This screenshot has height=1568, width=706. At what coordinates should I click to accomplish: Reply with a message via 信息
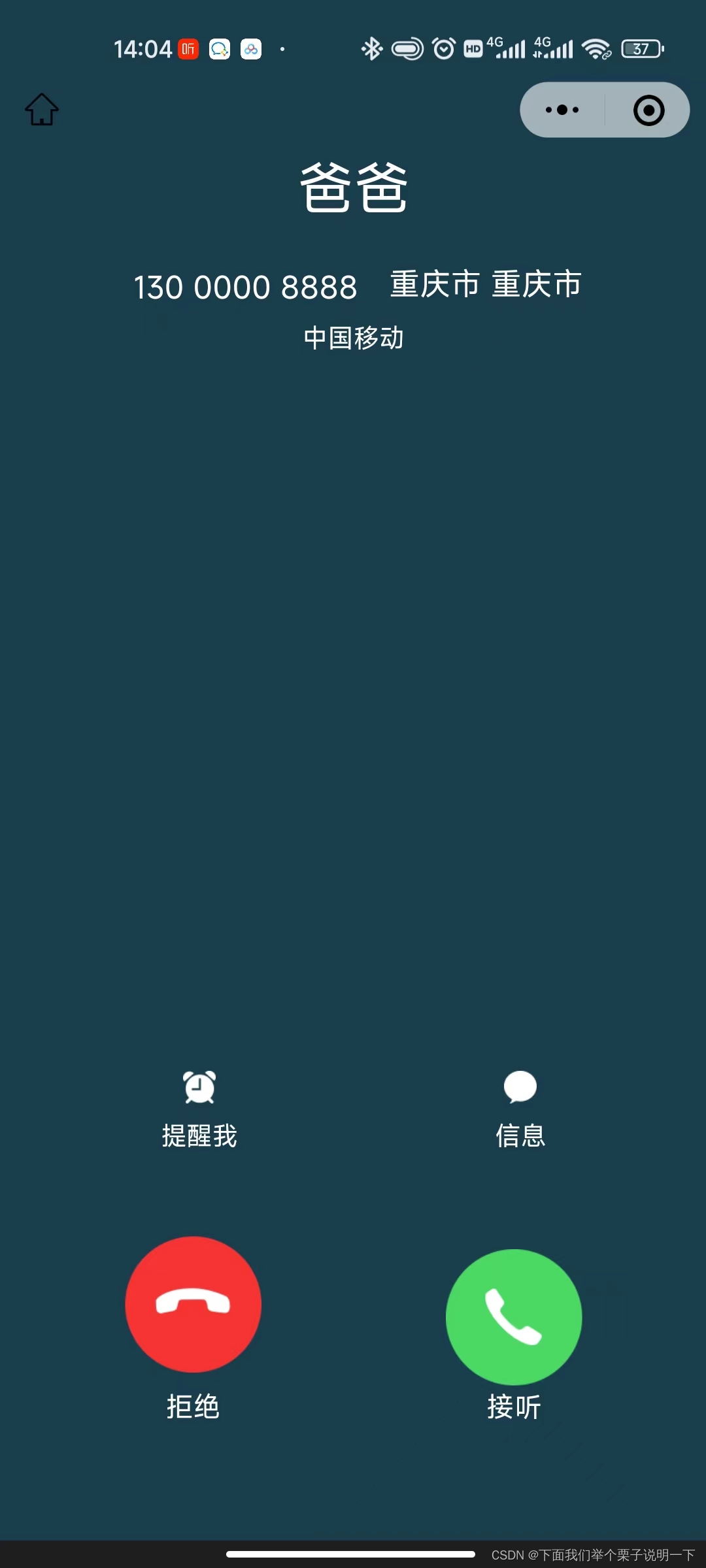tap(520, 1109)
